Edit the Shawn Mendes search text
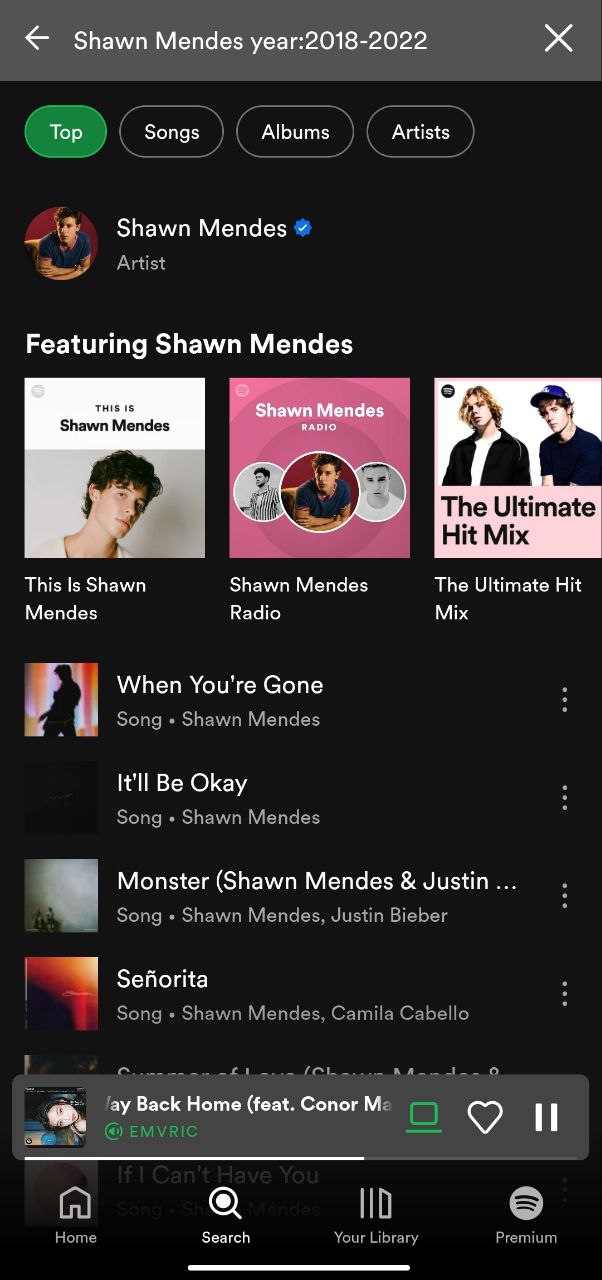This screenshot has height=1280, width=602. pos(250,40)
